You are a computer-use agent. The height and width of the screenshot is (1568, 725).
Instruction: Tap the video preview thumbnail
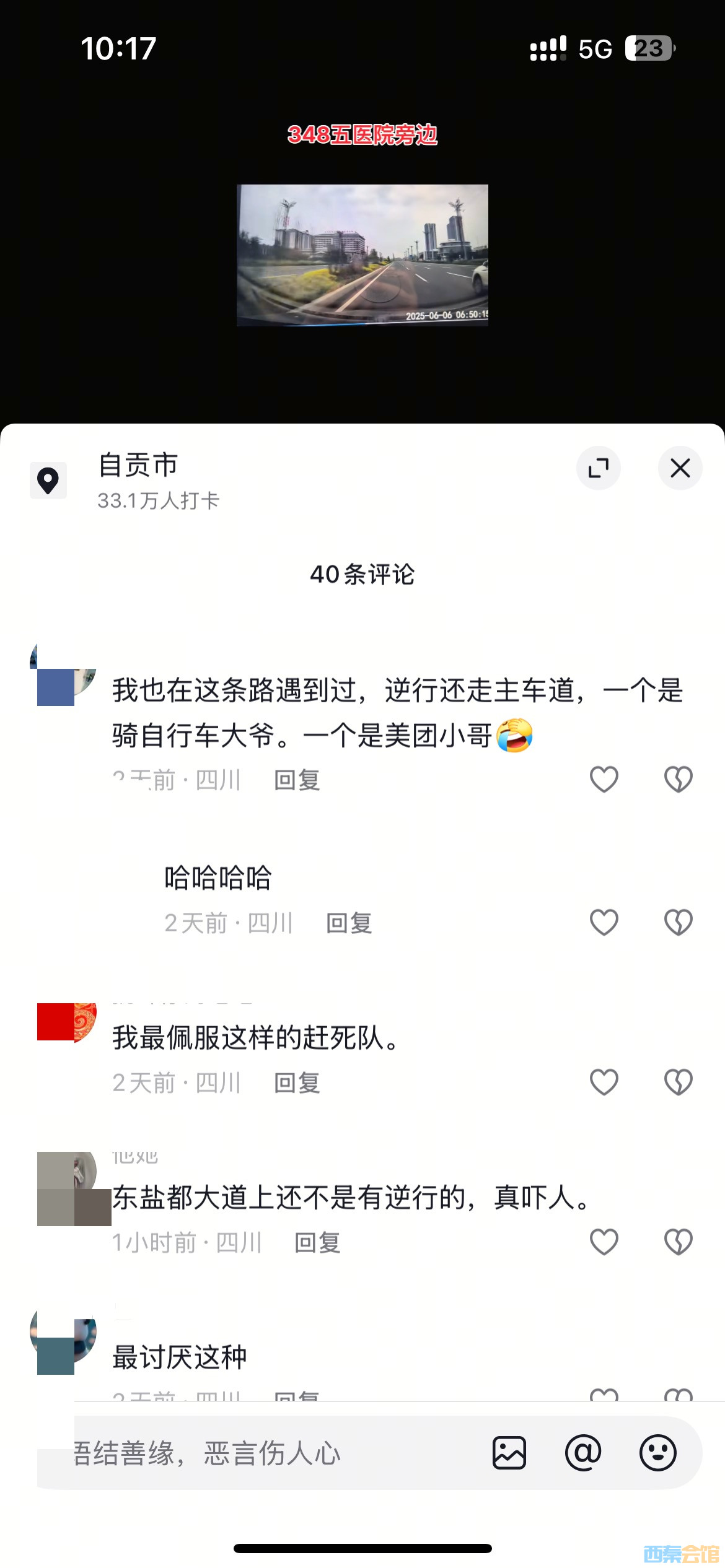(362, 255)
